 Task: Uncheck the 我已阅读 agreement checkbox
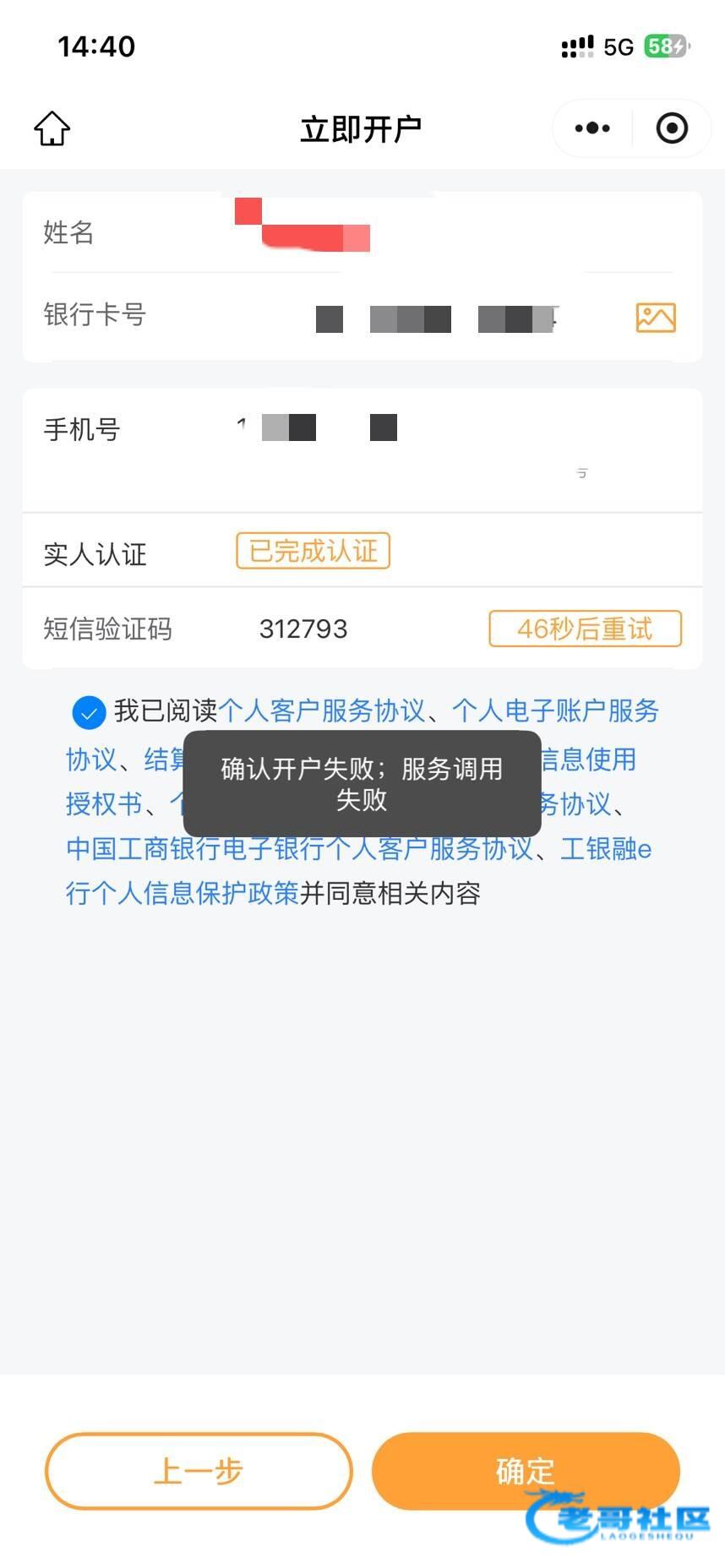pos(89,712)
